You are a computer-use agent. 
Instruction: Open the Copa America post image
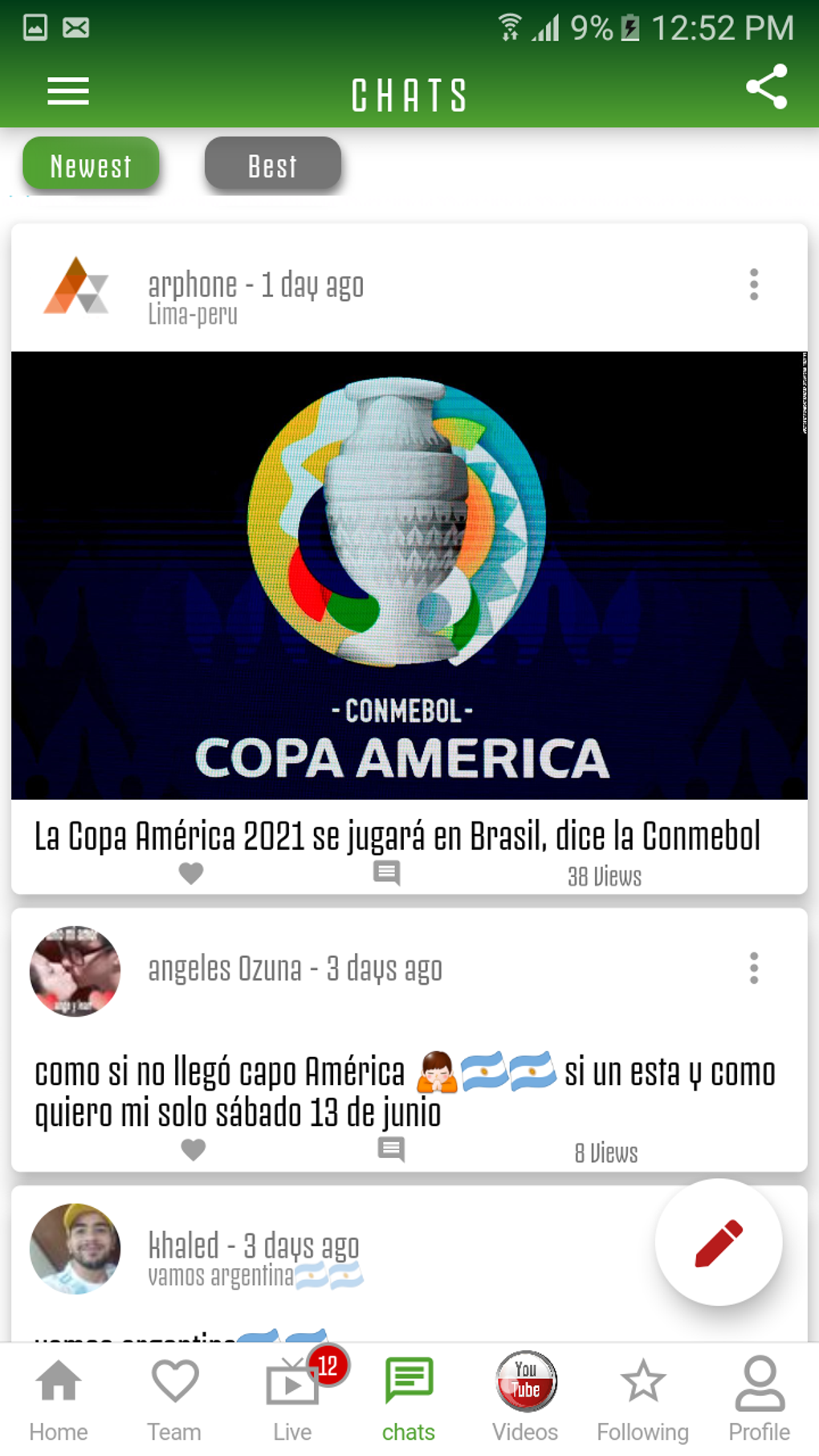[x=409, y=575]
